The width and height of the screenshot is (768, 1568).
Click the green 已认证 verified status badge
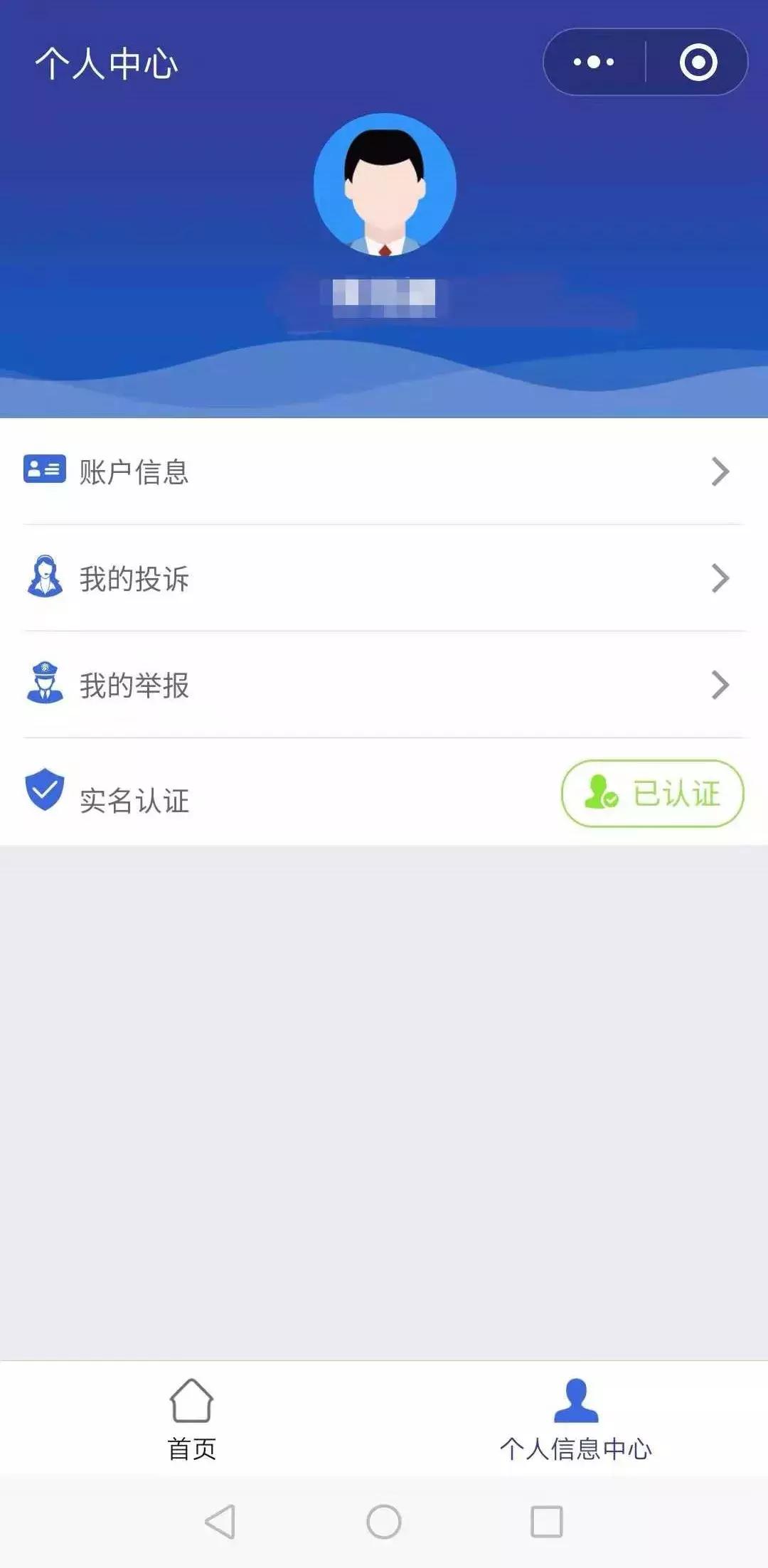point(651,794)
